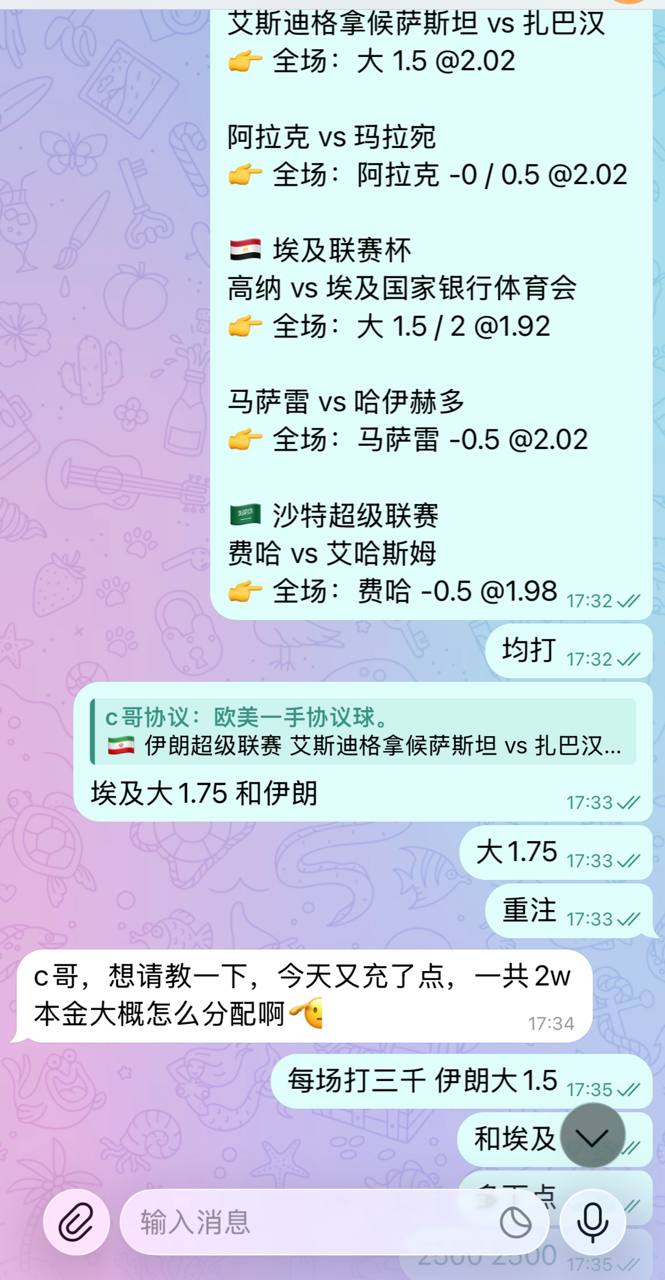Focus the 输入消息 message field
Viewport: 665px width, 1280px height.
click(x=310, y=1222)
